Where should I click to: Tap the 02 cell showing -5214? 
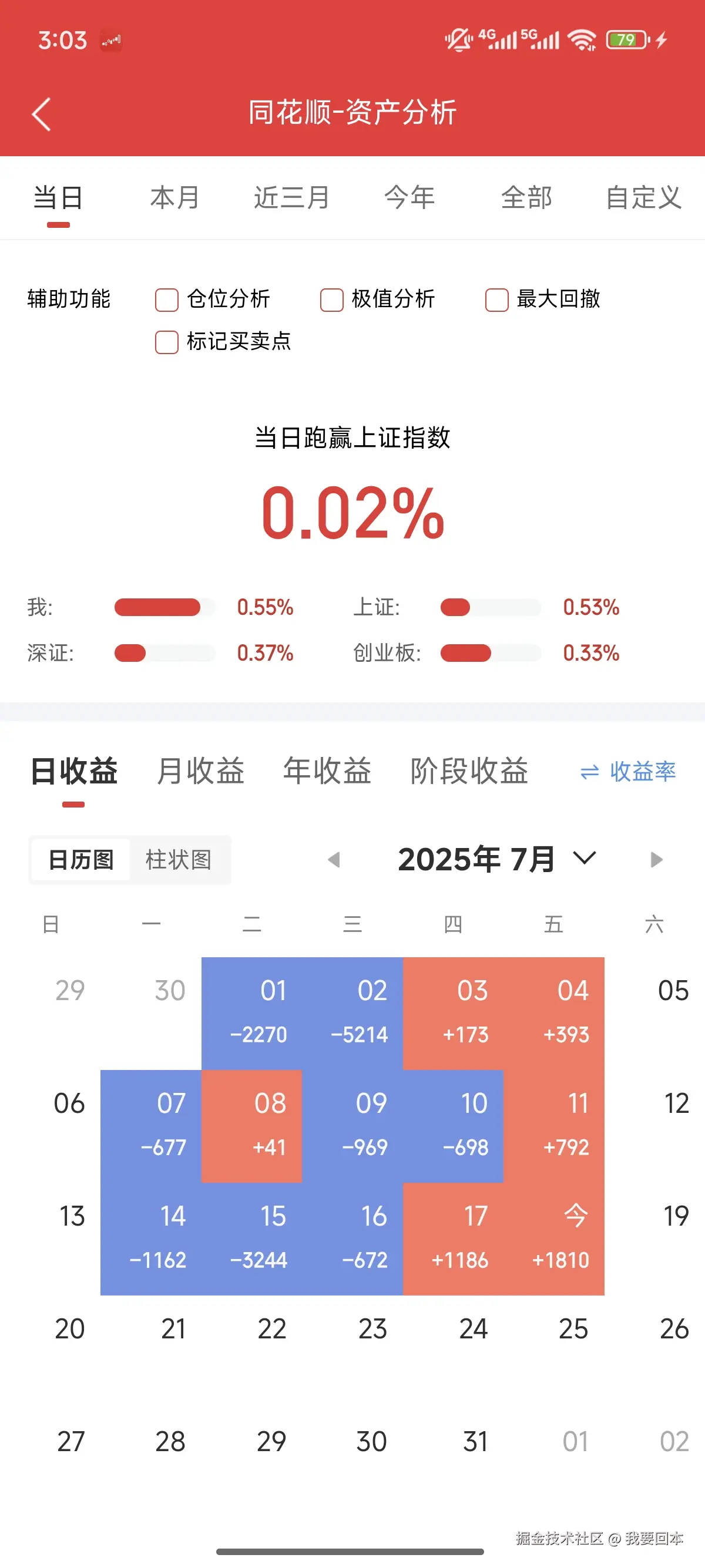(352, 1013)
